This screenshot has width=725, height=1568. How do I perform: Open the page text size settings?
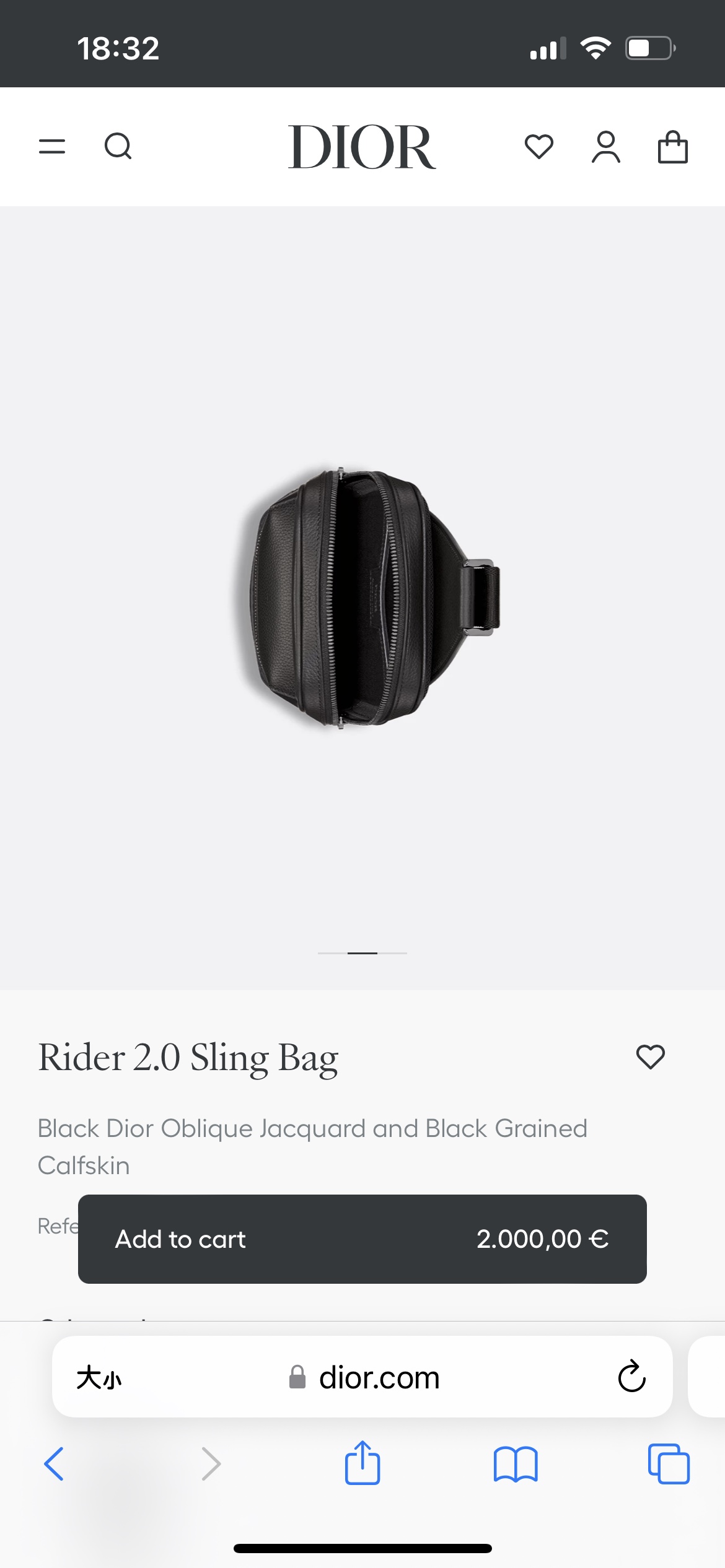99,1379
